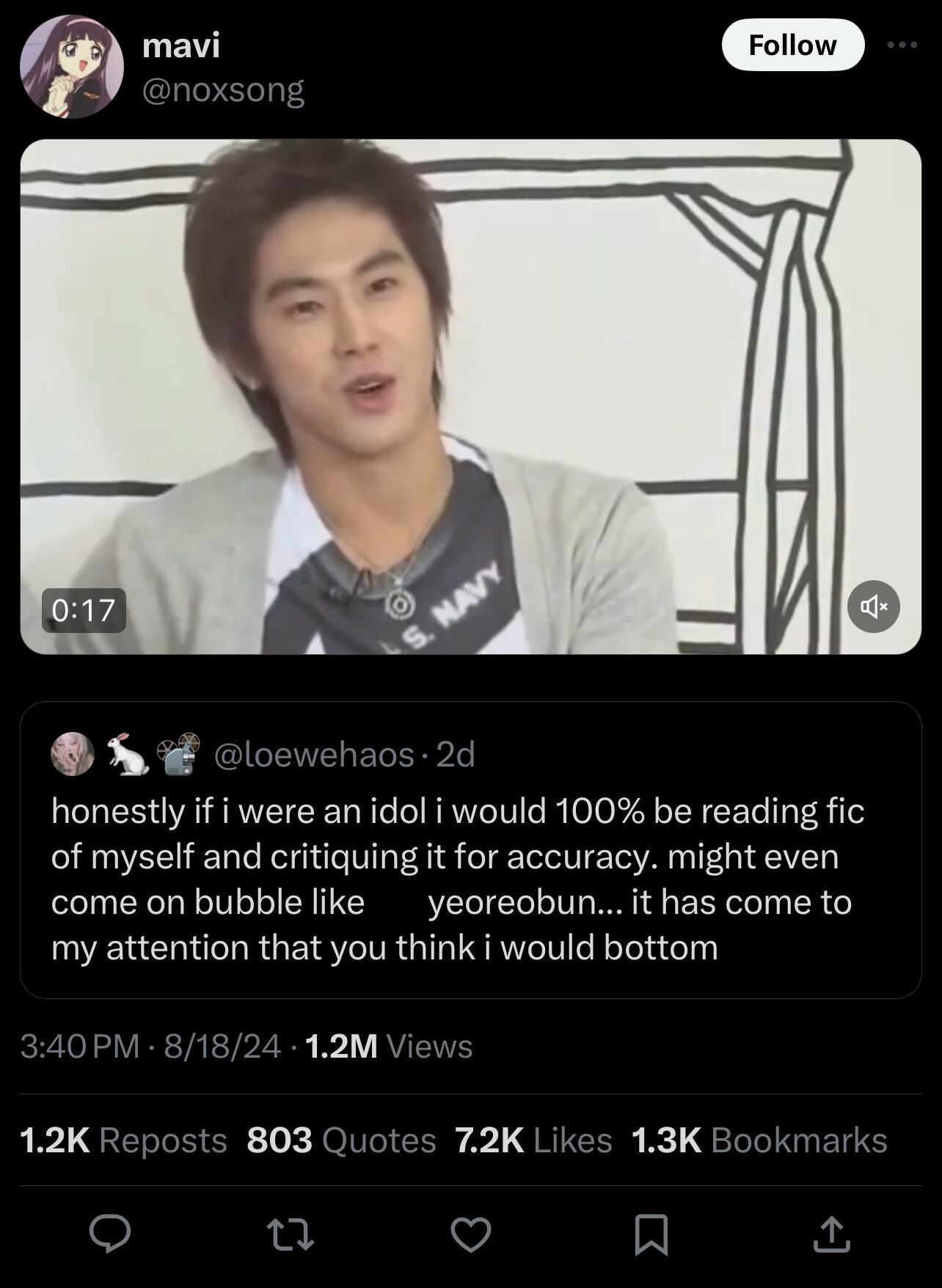Unmute the video sound
Viewport: 942px width, 1288px height.
873,607
